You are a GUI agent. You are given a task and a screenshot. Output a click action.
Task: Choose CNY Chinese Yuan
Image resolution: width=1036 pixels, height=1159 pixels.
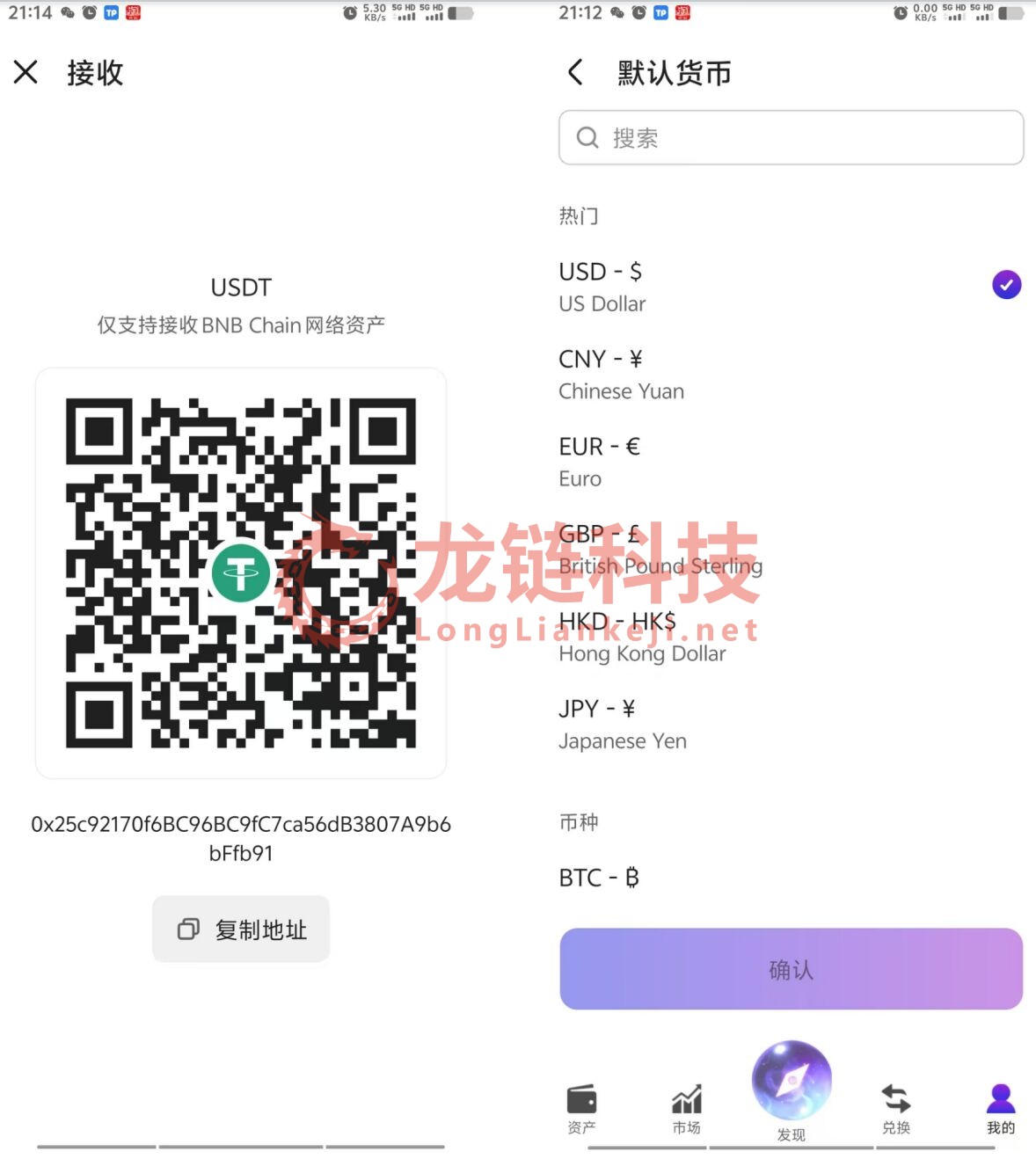click(789, 375)
